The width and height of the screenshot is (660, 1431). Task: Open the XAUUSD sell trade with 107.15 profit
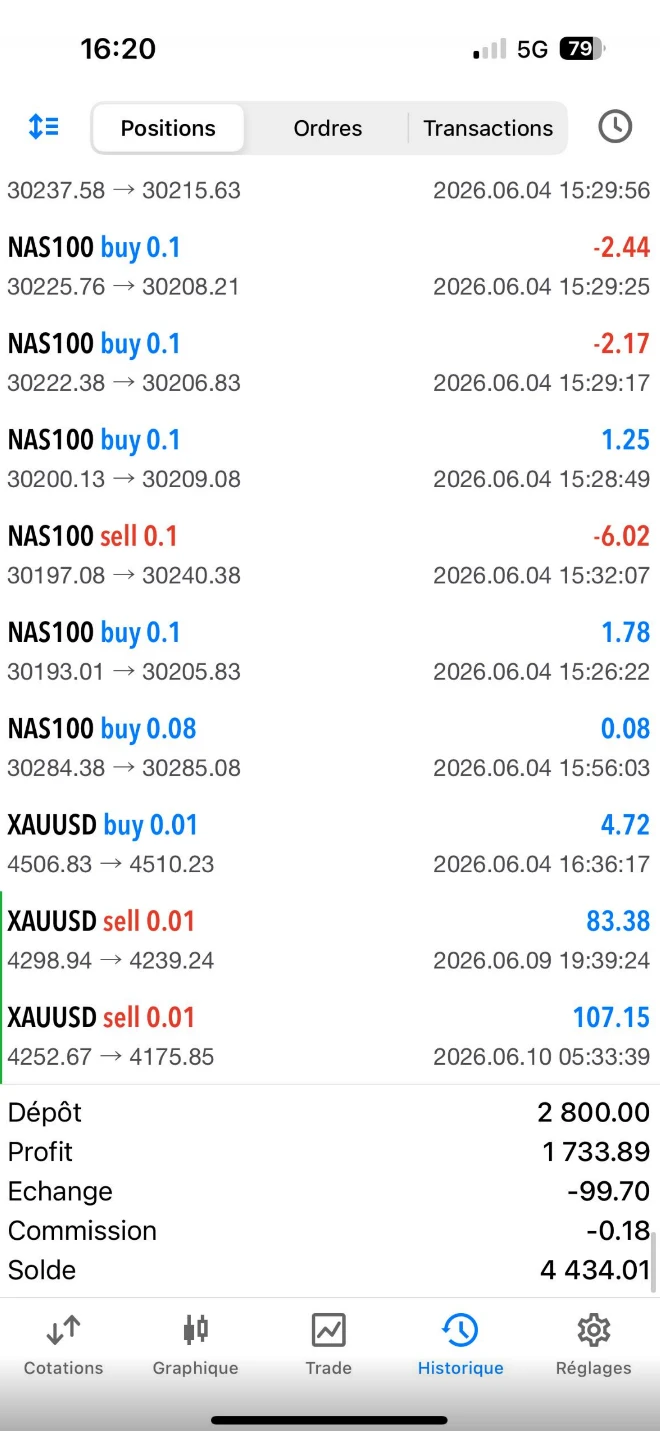point(330,1035)
